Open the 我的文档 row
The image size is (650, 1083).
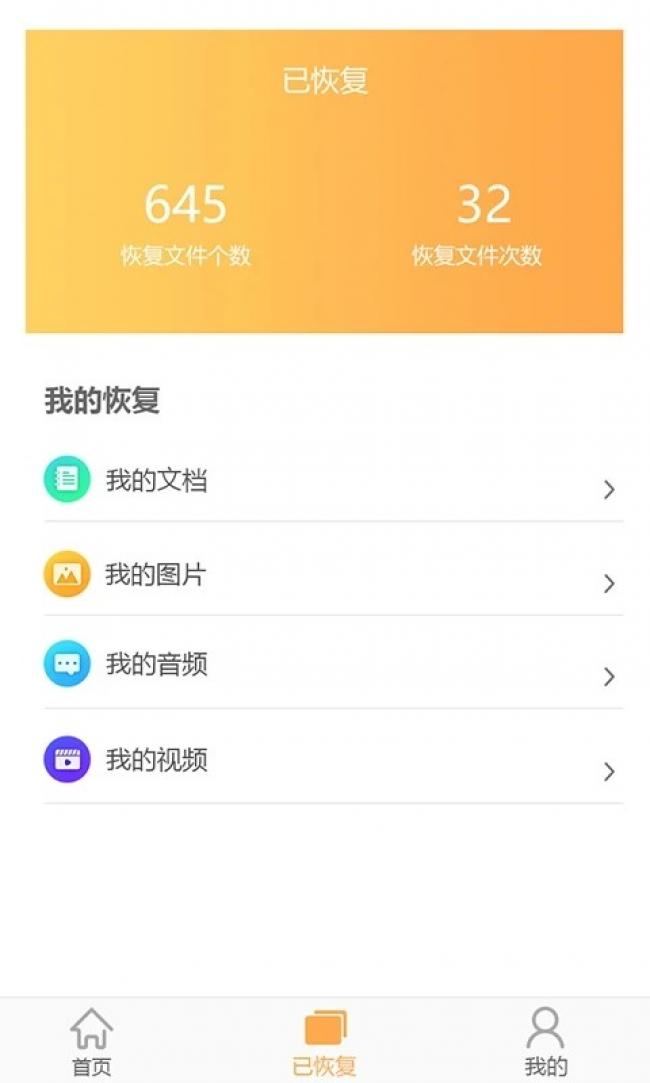click(x=333, y=480)
